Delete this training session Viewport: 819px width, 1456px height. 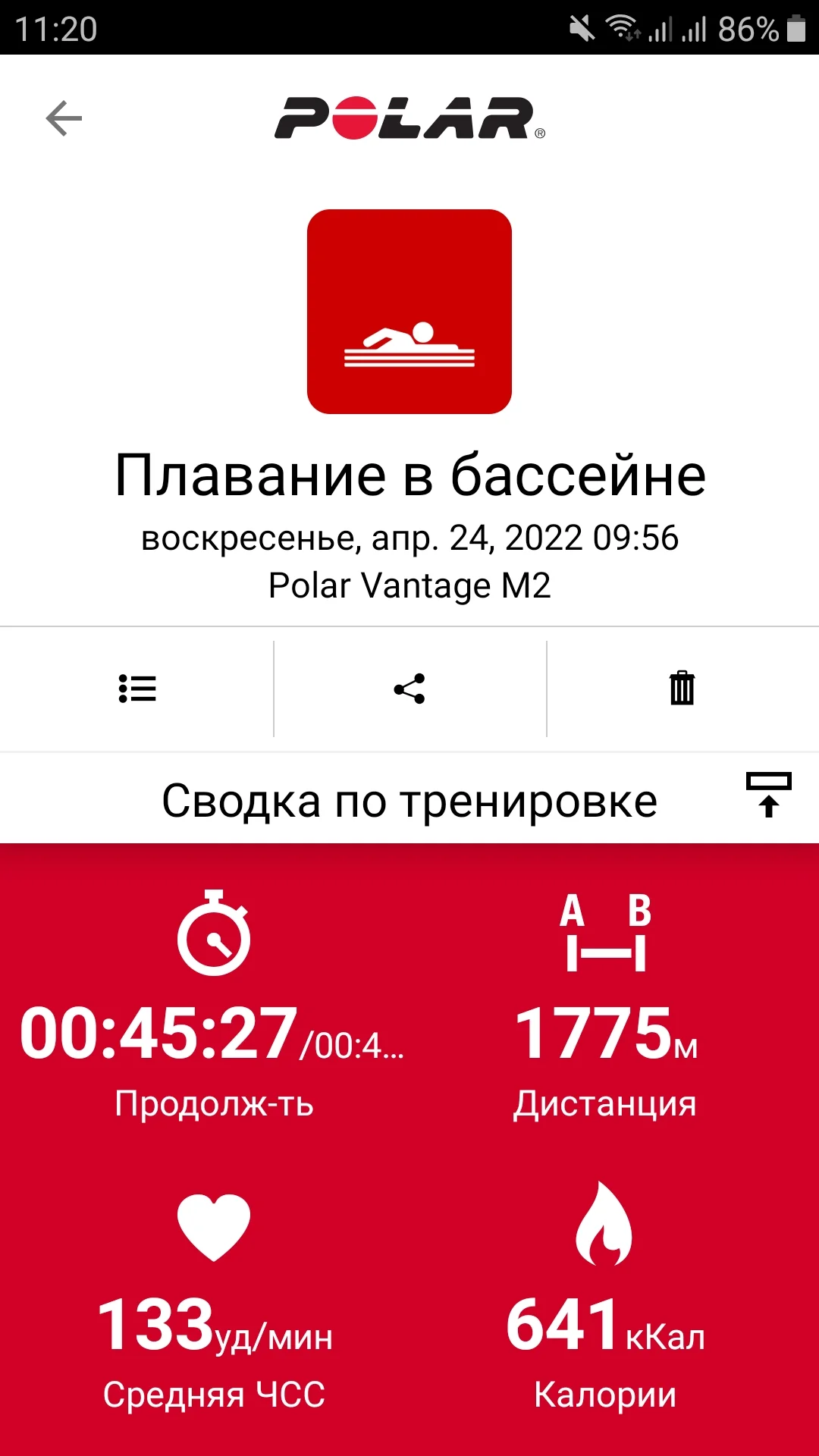coord(682,689)
